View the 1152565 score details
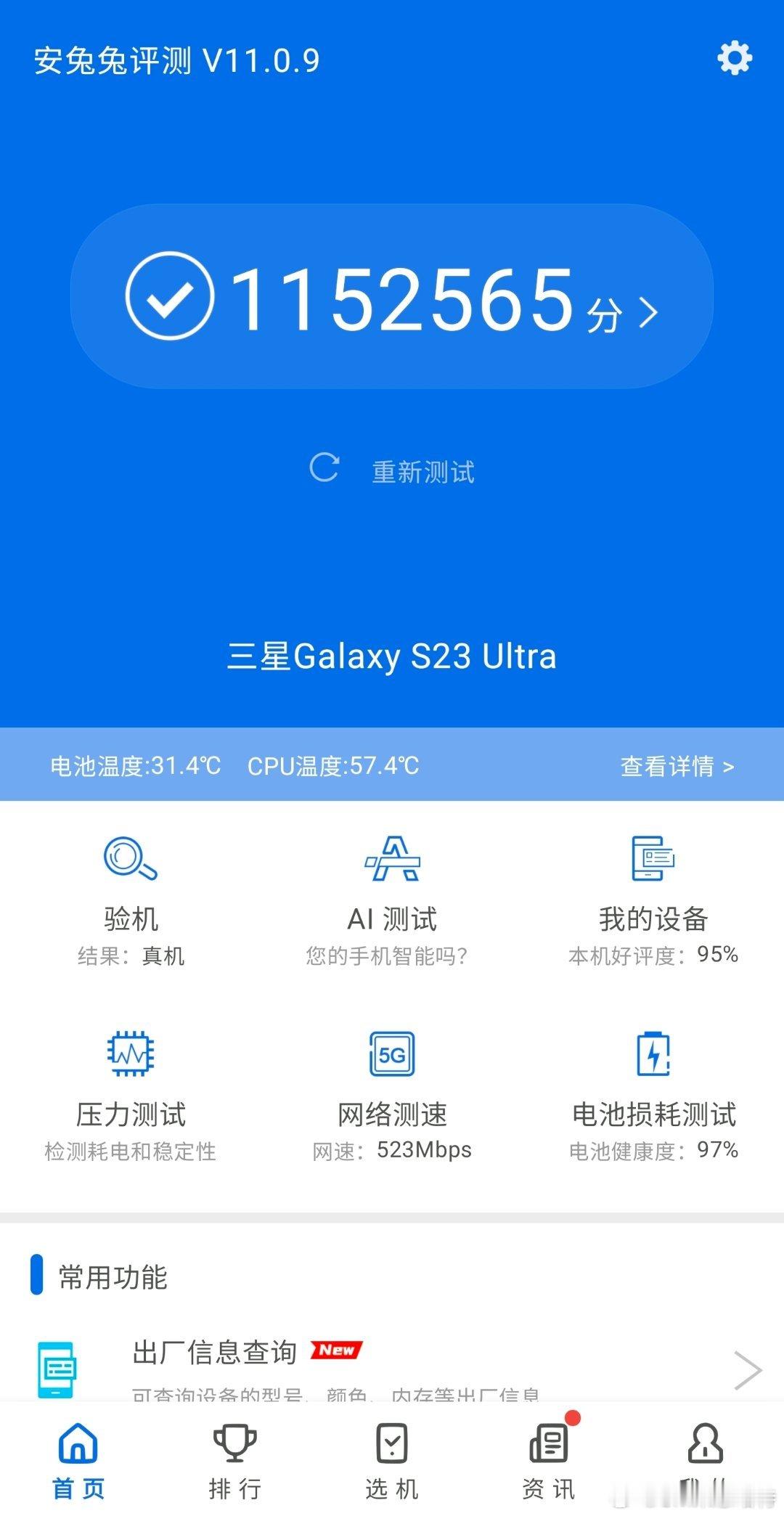 392,296
